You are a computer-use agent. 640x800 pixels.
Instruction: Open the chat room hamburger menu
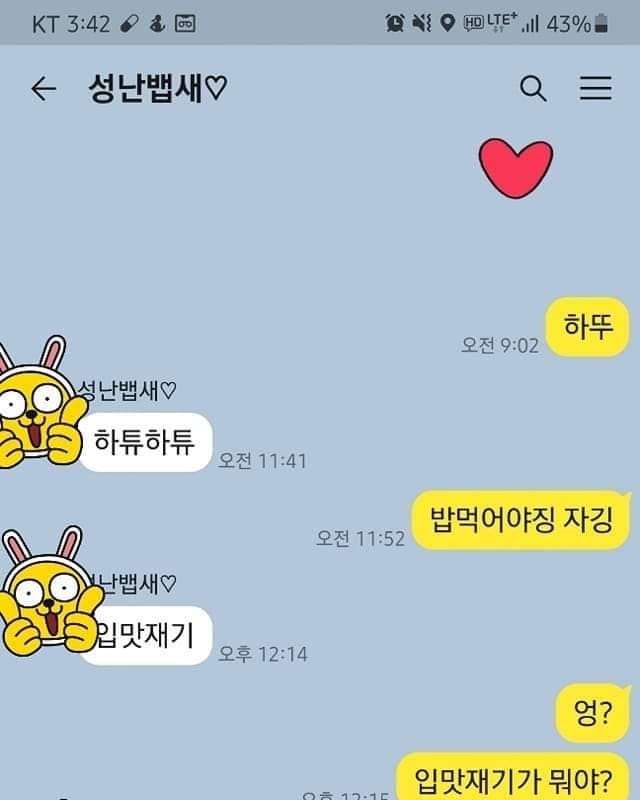point(595,89)
